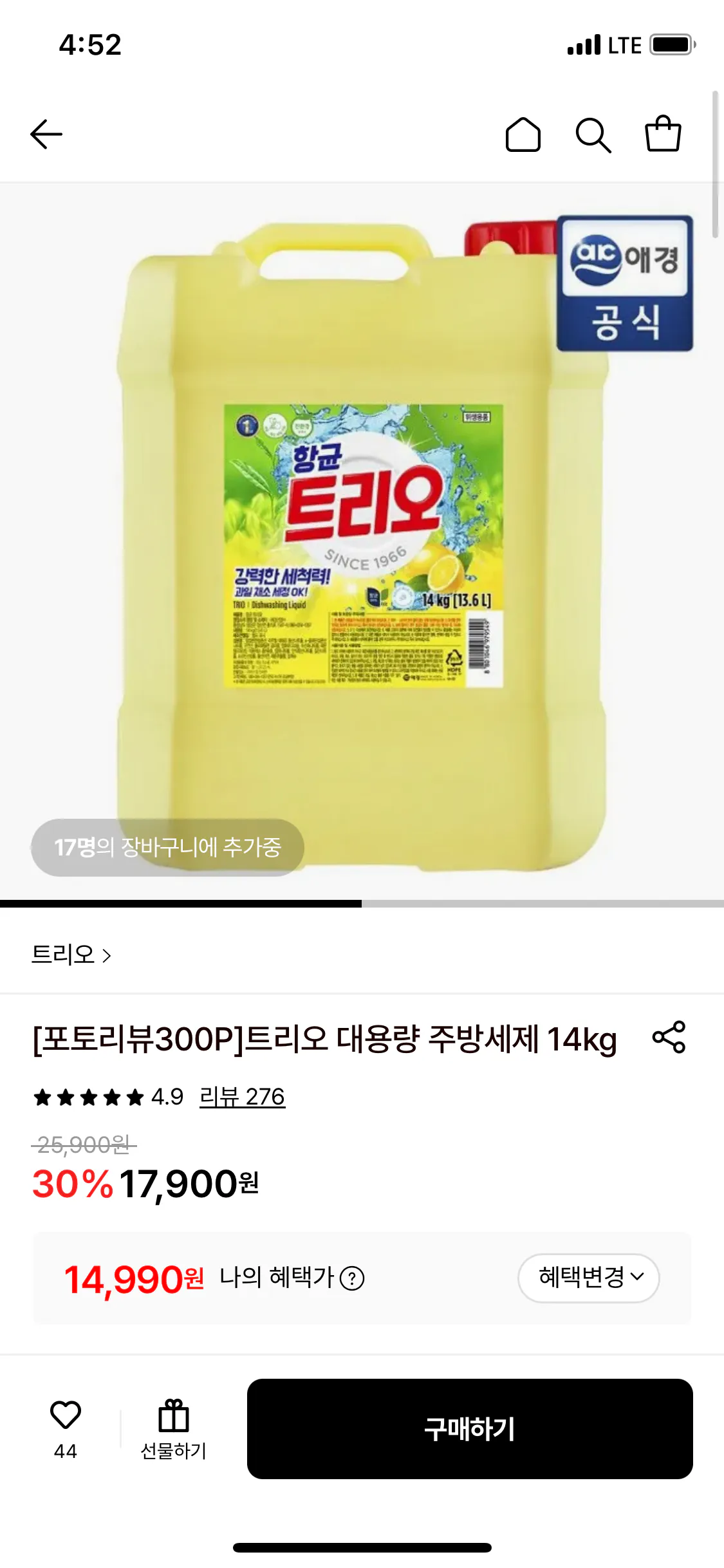The height and width of the screenshot is (1568, 724).
Task: Tap the heart icon to like the product
Action: pyautogui.click(x=64, y=1415)
